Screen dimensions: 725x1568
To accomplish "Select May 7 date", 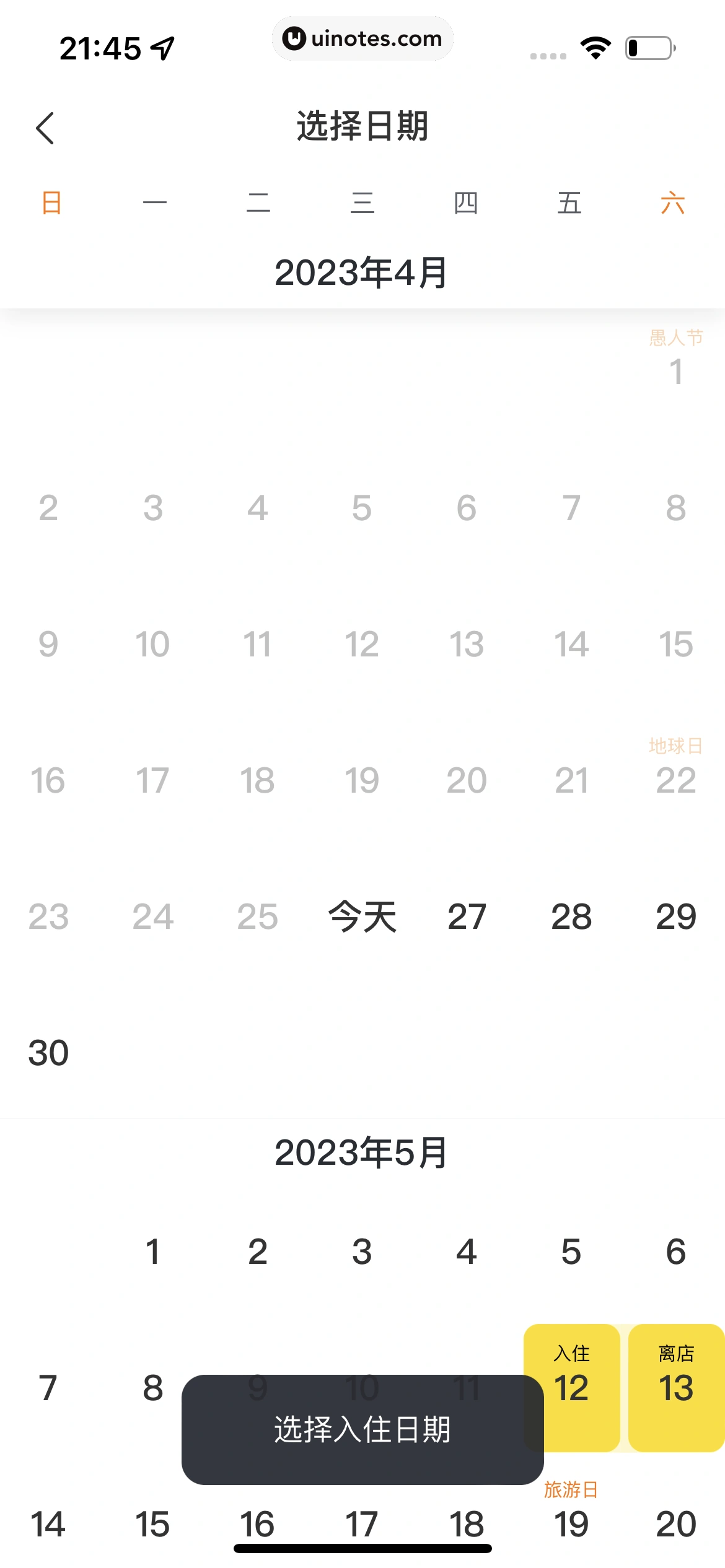I will [48, 1388].
